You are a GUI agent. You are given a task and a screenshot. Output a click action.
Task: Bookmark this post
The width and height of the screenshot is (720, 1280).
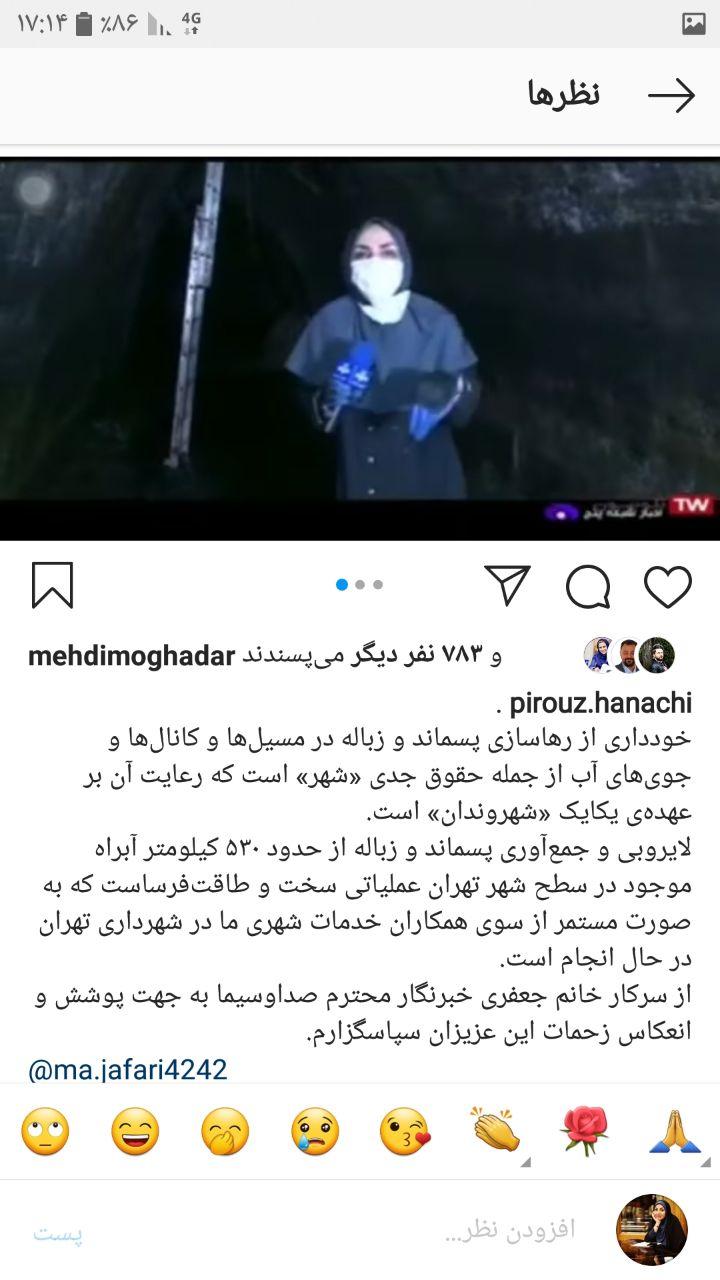(52, 585)
